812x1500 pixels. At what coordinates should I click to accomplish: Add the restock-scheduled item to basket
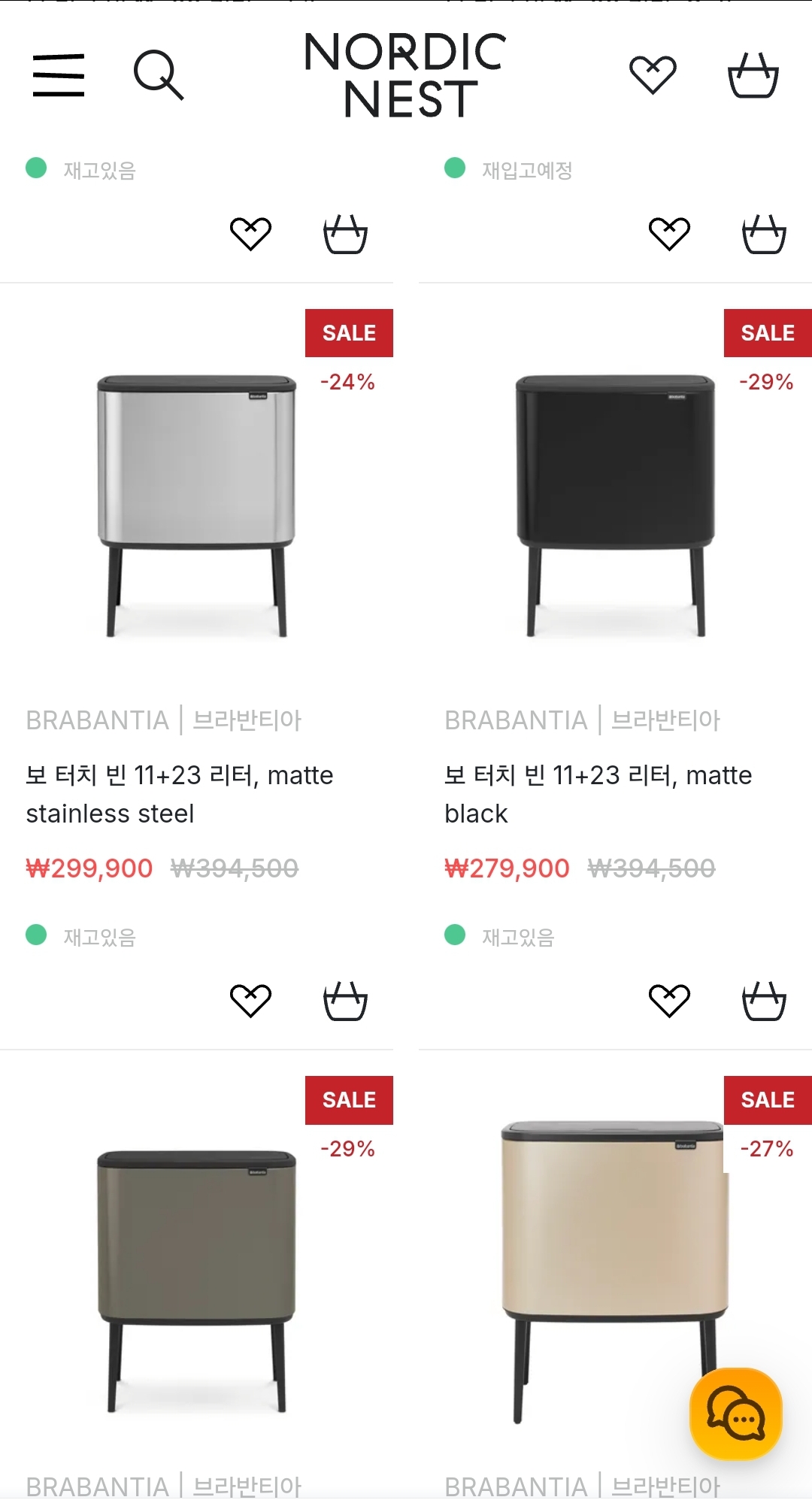tap(764, 234)
